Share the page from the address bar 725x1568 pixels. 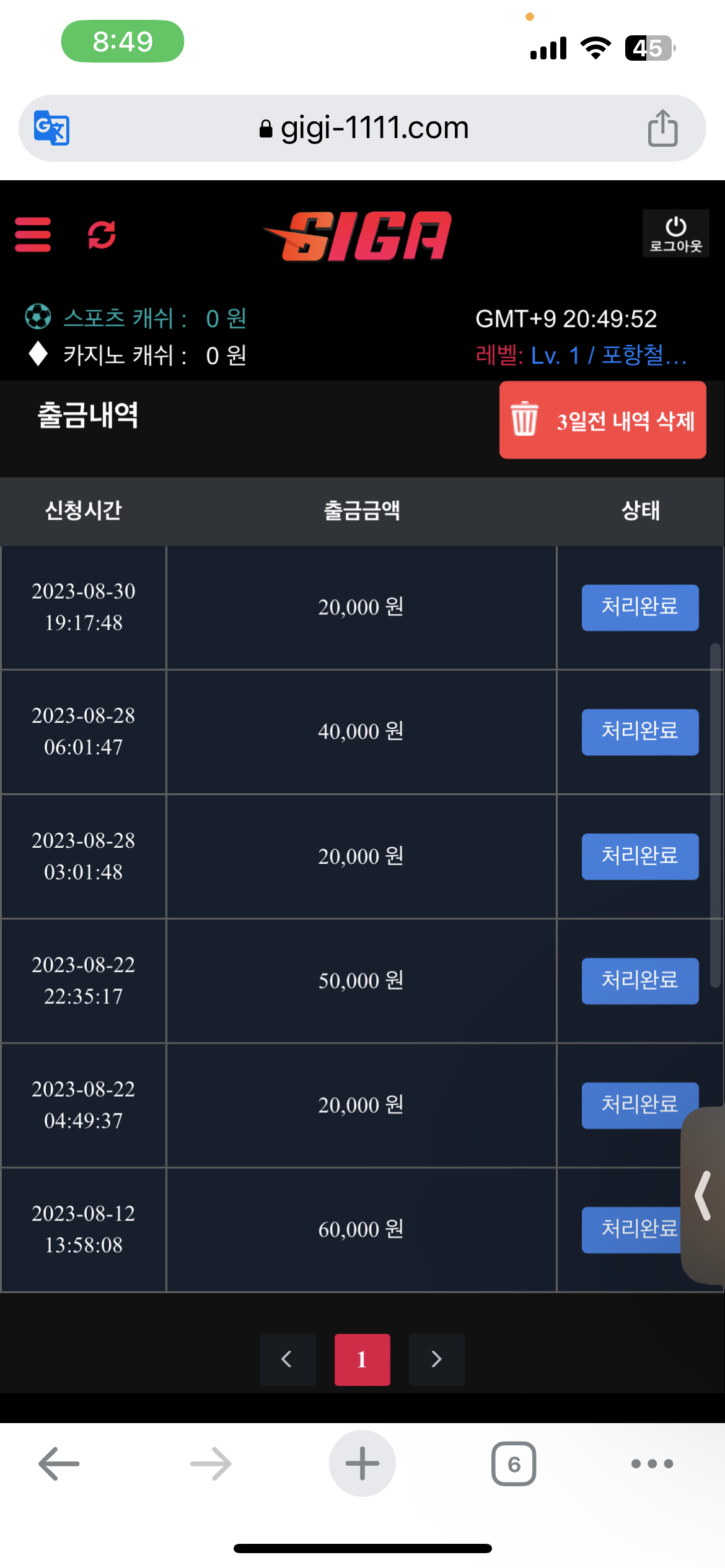coord(662,128)
